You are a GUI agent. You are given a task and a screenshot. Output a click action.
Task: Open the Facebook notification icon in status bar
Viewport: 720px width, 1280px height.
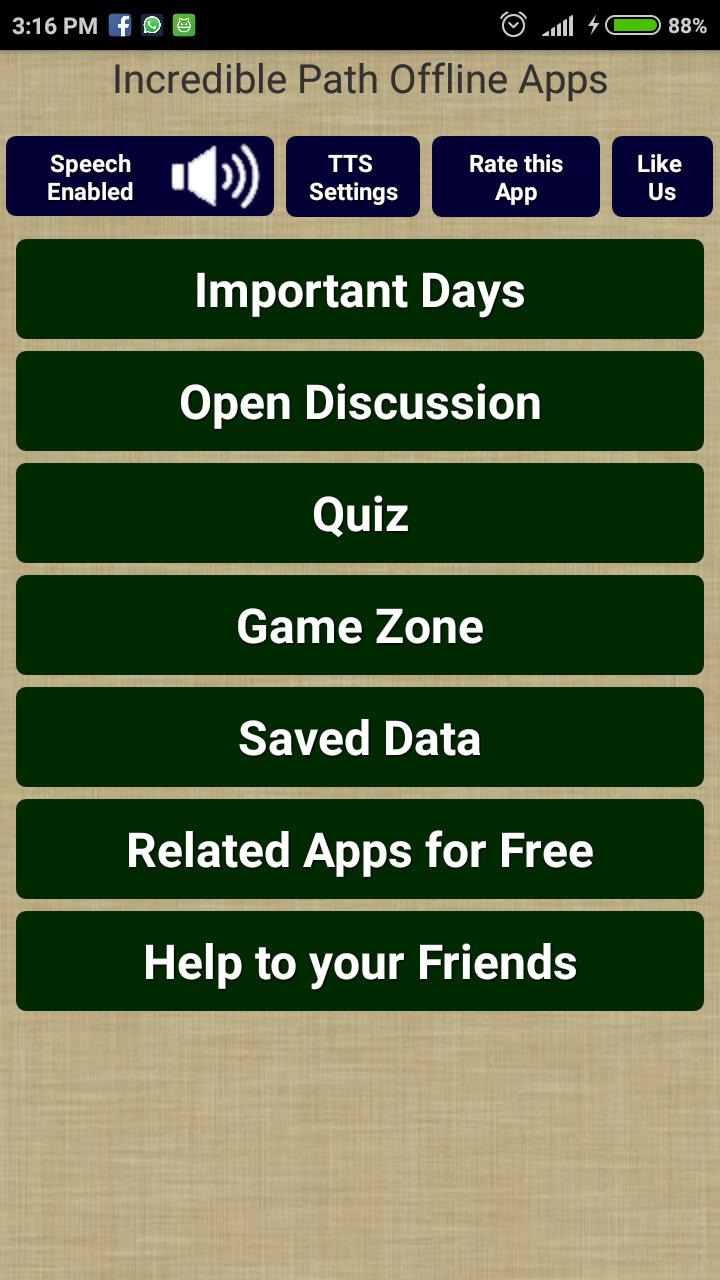click(x=119, y=24)
